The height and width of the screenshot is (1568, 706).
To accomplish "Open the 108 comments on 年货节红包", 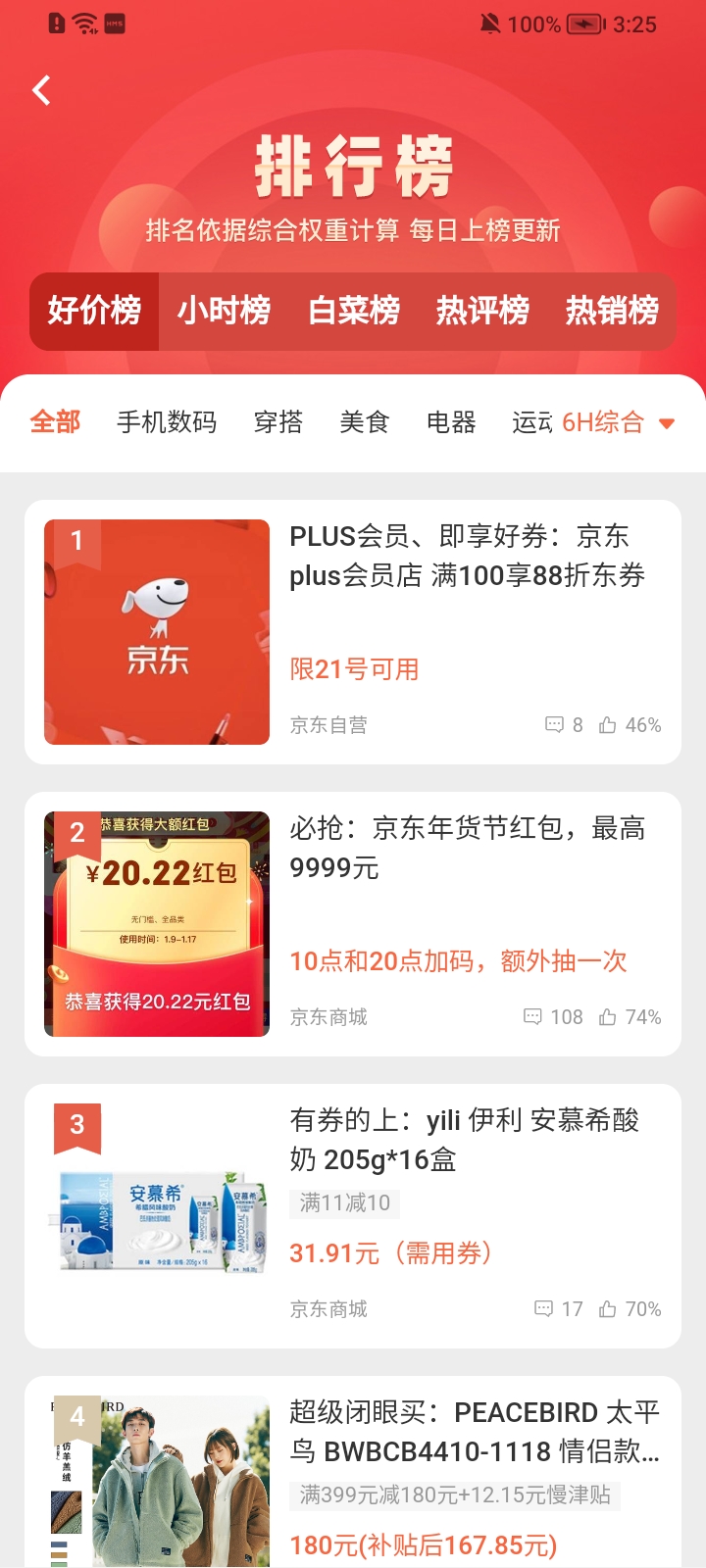I will [x=534, y=1016].
